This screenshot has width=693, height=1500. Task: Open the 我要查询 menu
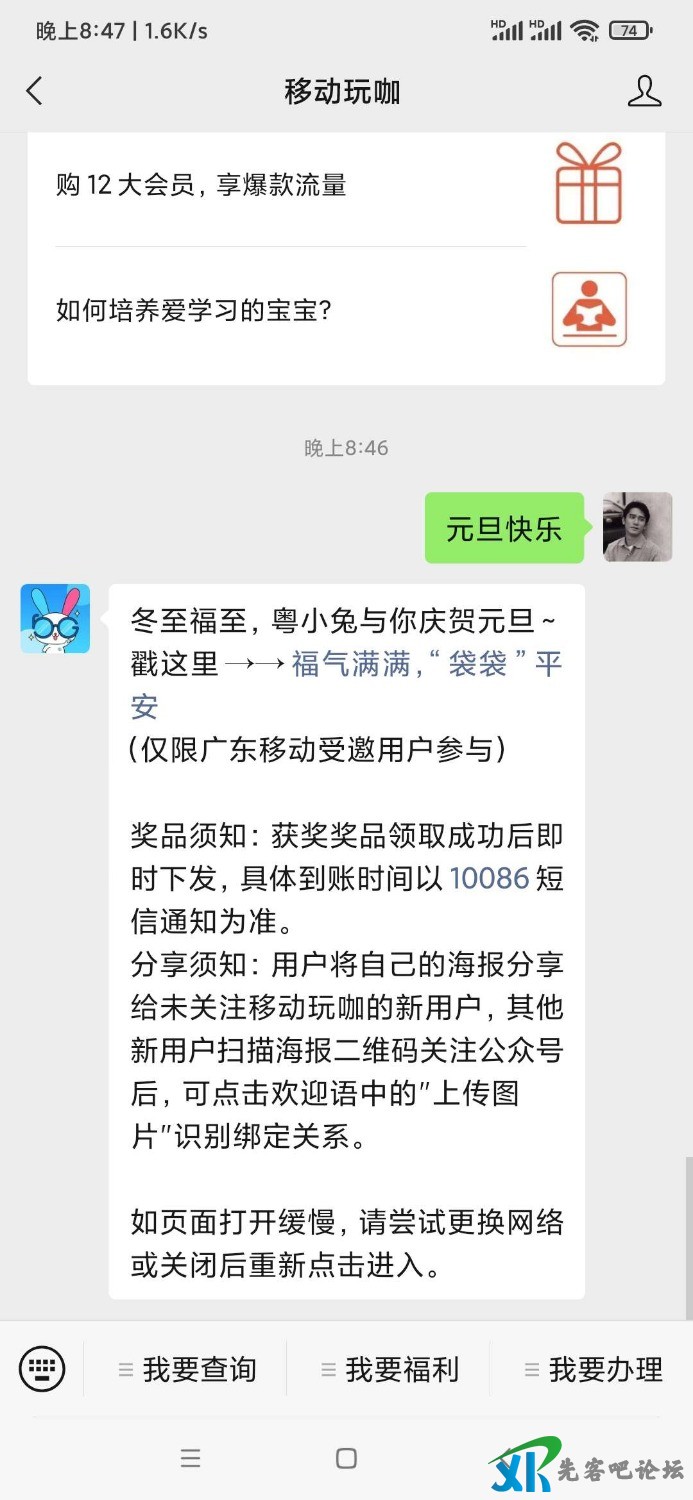pyautogui.click(x=188, y=1369)
